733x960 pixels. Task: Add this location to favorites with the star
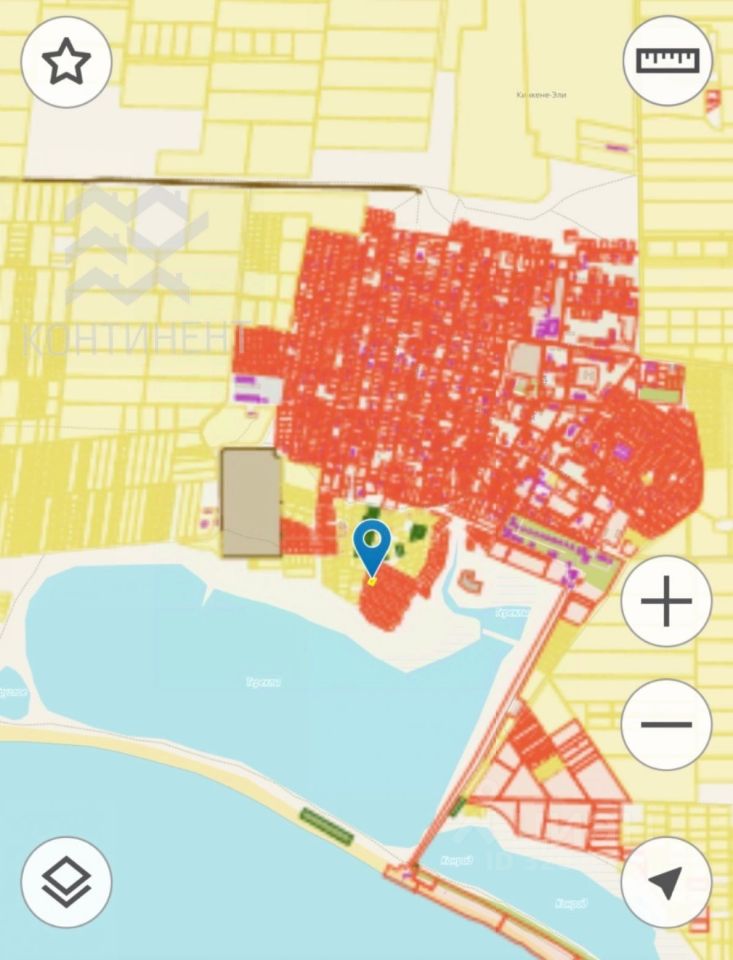(x=66, y=62)
